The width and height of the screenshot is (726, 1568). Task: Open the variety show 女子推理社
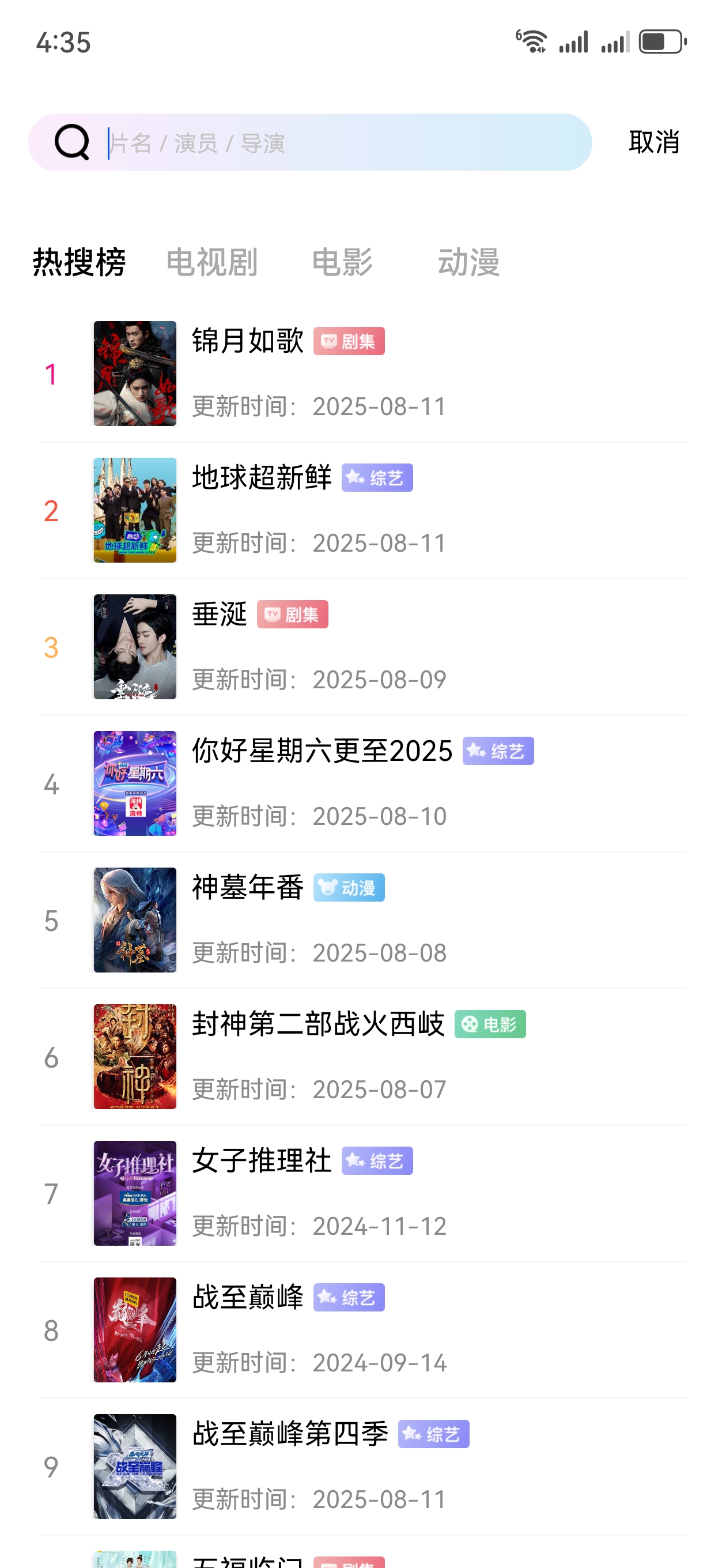click(x=362, y=1193)
